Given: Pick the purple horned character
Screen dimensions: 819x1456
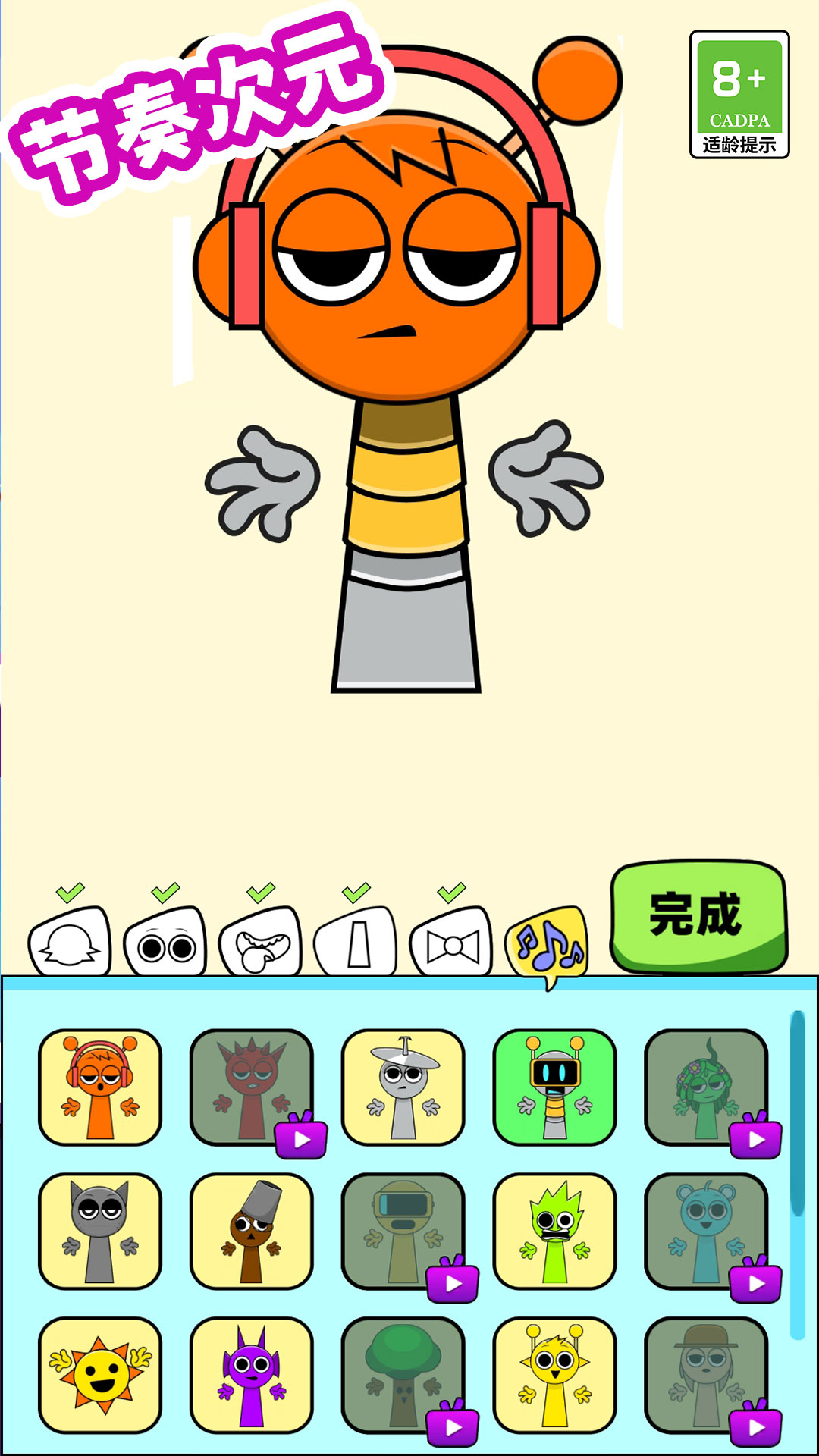Looking at the screenshot, I should [252, 1375].
